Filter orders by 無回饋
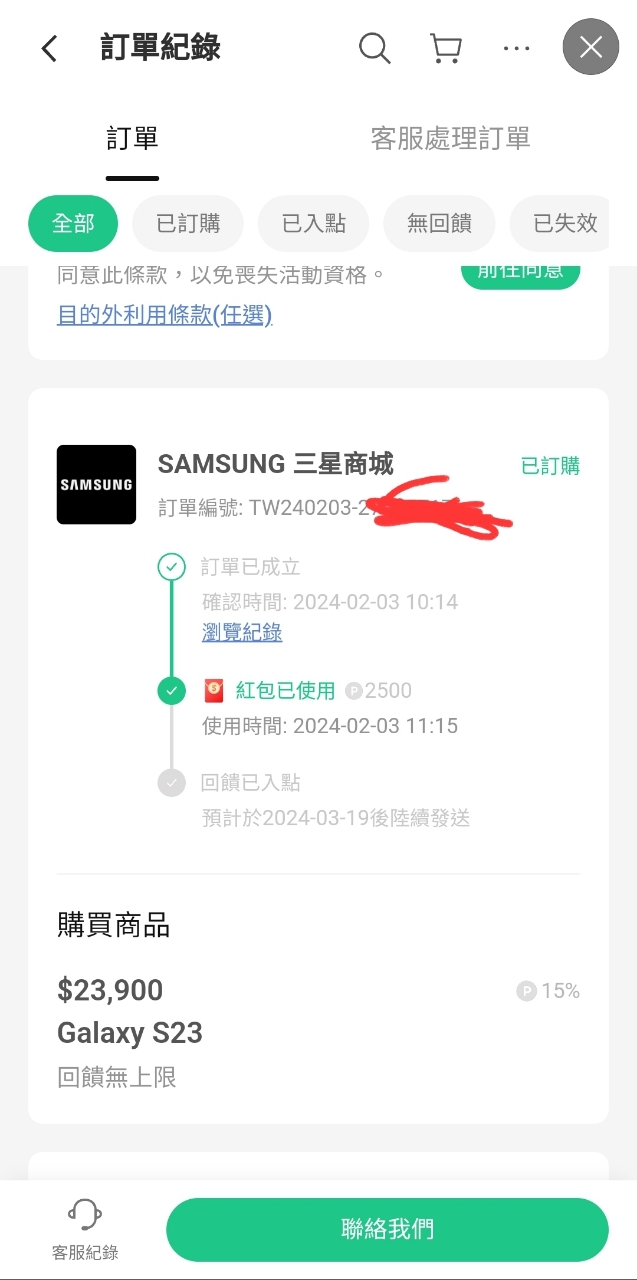Viewport: 637px width, 1280px height. (439, 223)
